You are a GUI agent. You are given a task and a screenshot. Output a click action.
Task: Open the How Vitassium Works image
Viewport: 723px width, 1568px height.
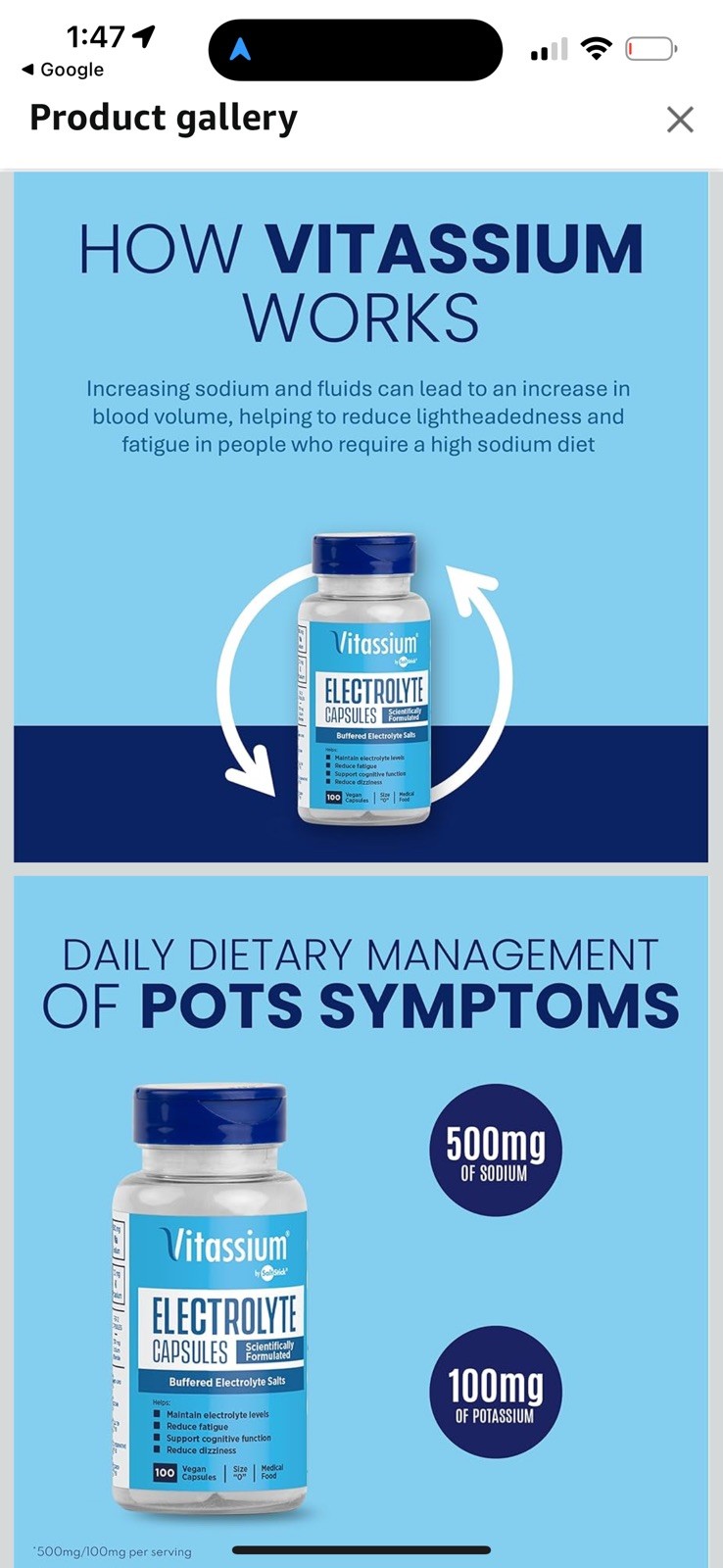[361, 516]
